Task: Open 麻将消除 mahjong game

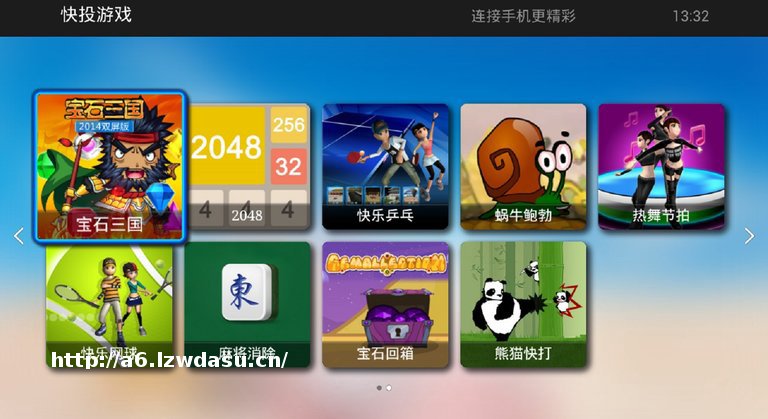Action: point(248,304)
